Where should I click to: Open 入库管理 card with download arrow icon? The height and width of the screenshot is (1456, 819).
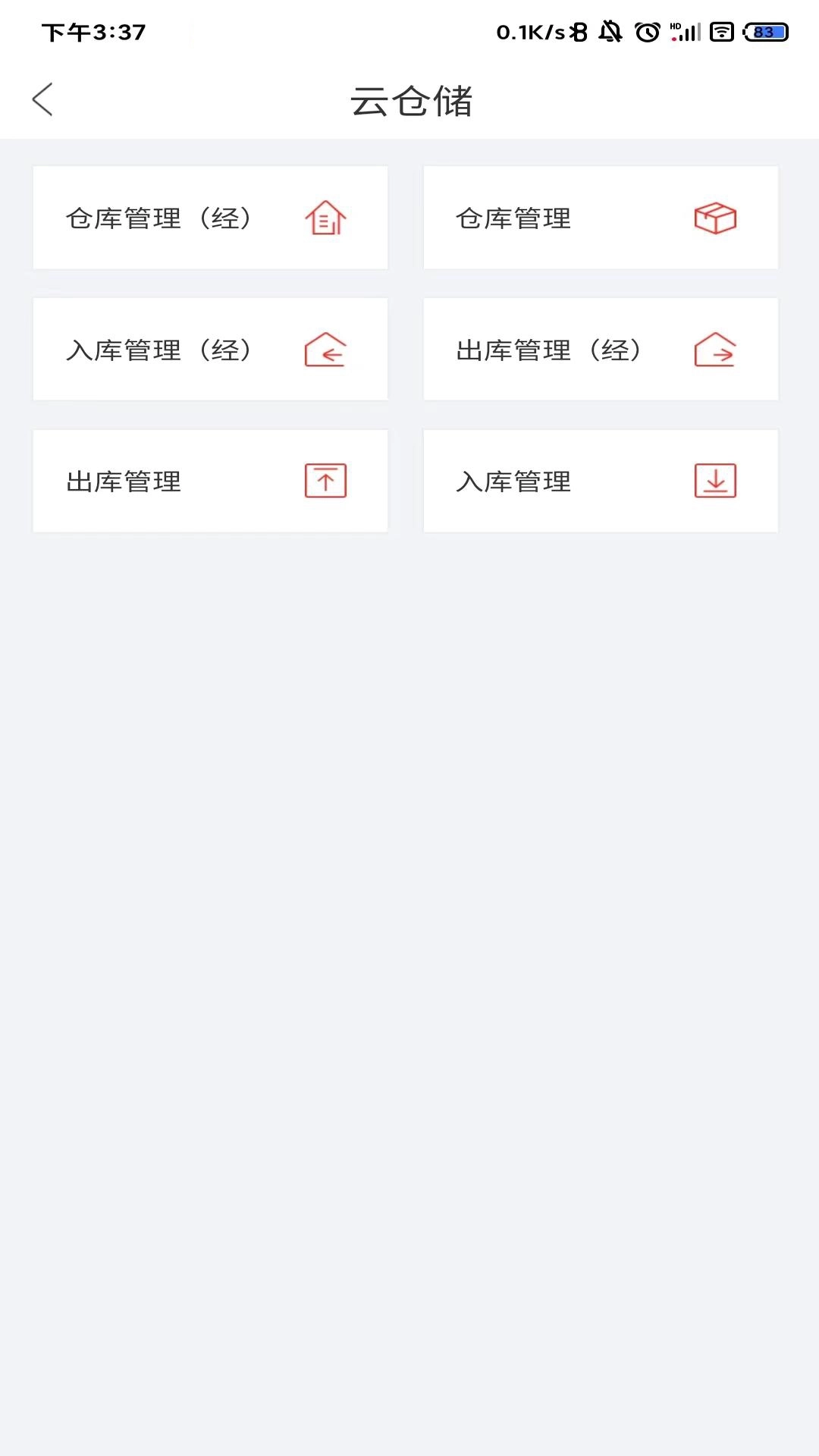pos(600,482)
